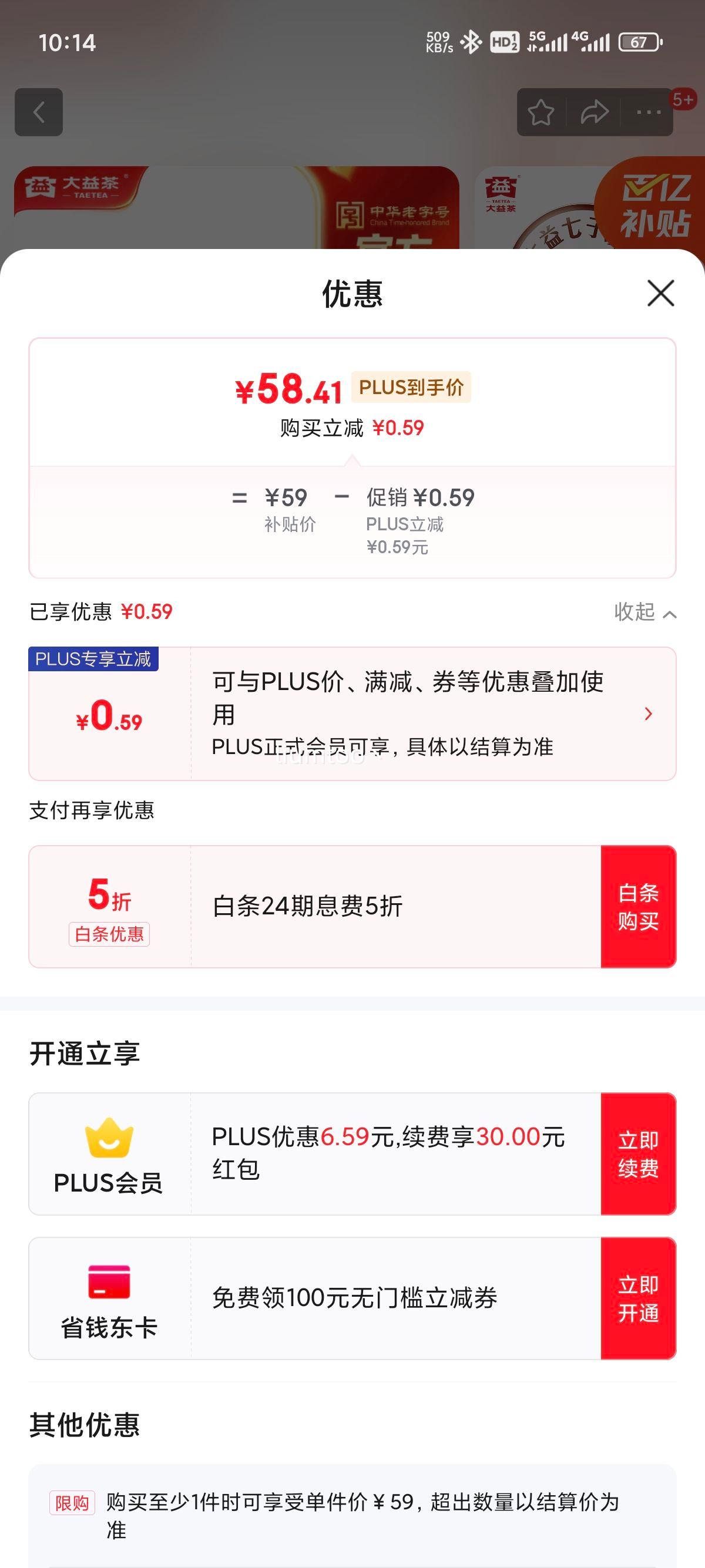This screenshot has width=705, height=1568.
Task: Close the 优惠 popup with the X
Action: (x=661, y=294)
